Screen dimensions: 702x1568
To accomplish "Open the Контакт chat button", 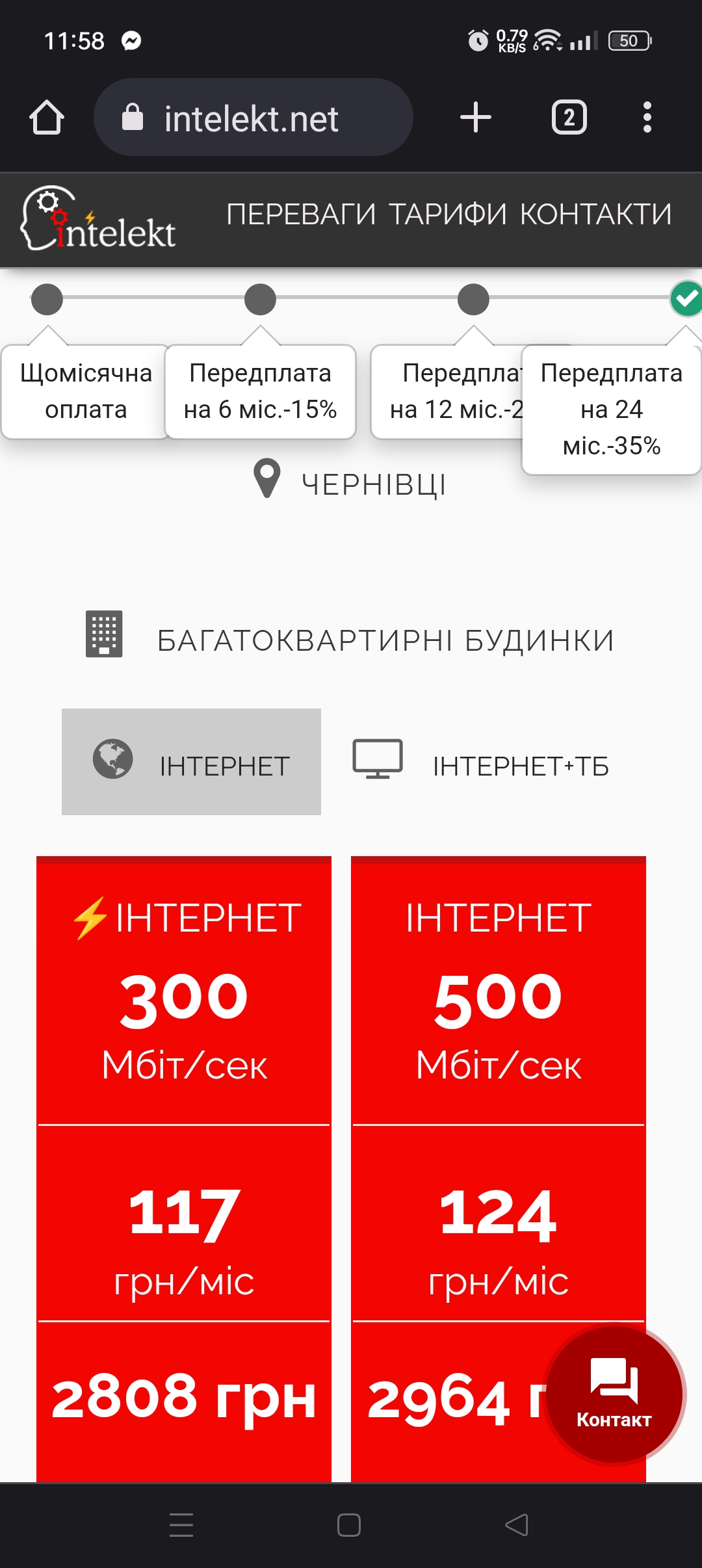I will (614, 1394).
